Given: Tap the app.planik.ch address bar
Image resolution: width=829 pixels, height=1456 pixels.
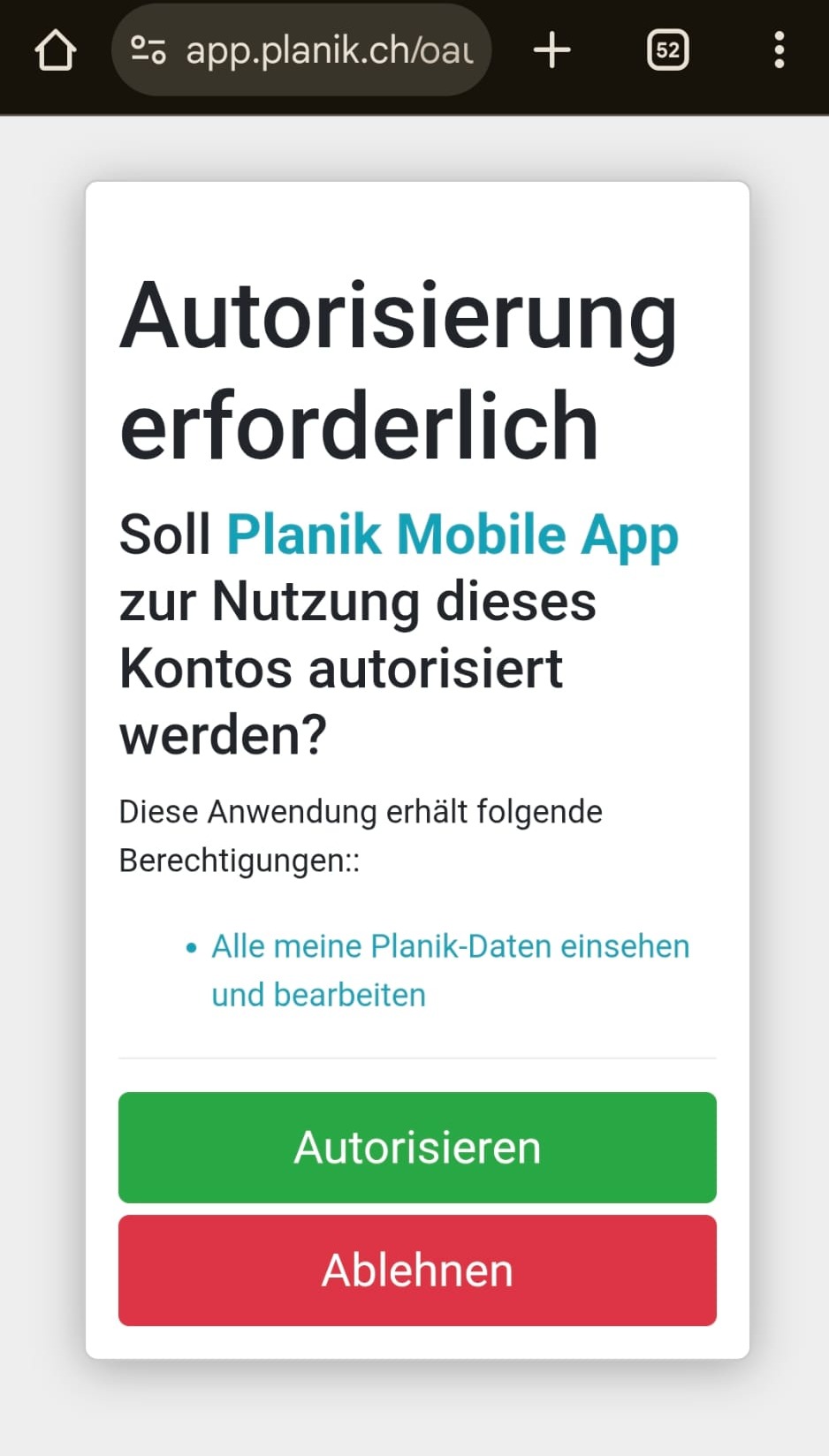Looking at the screenshot, I should 329,50.
